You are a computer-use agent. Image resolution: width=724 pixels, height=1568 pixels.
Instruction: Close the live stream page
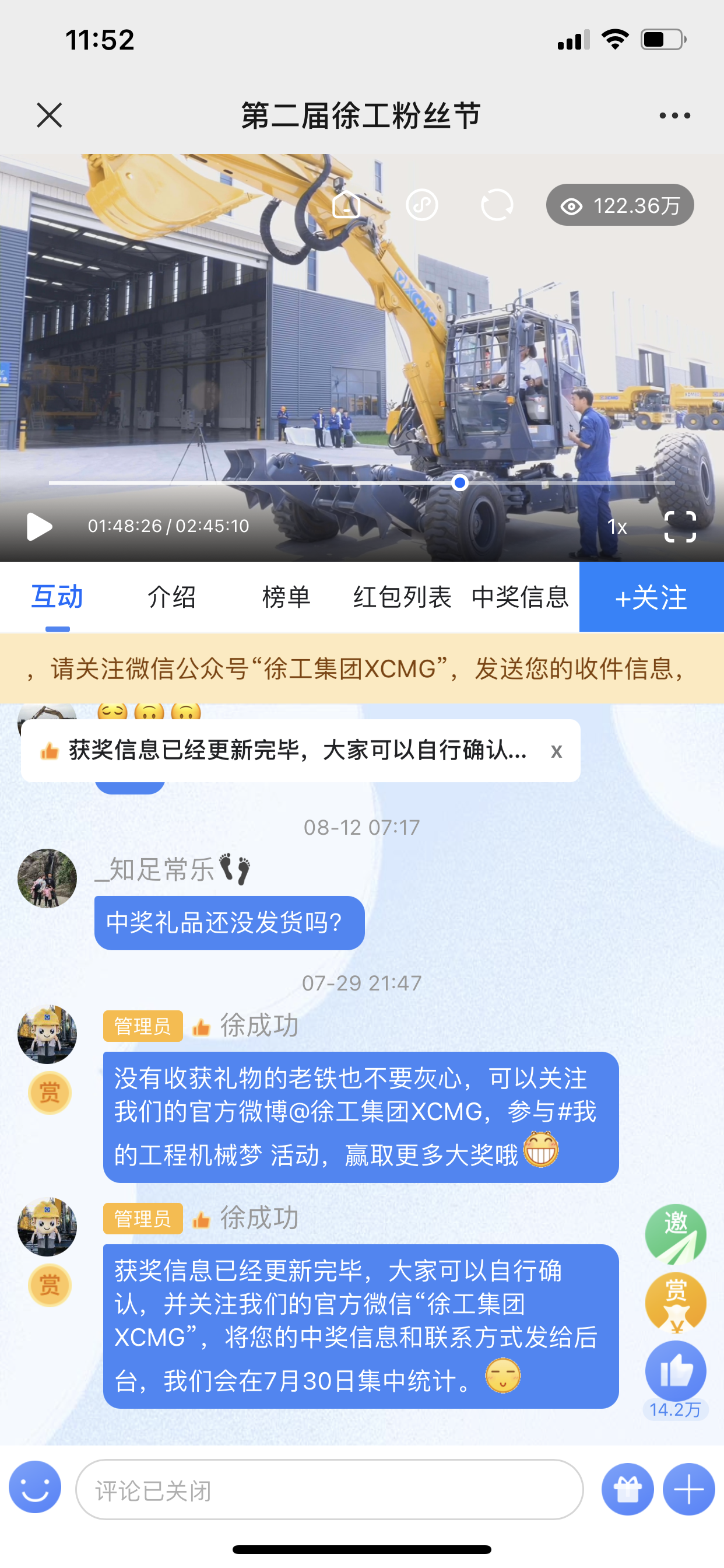[x=50, y=115]
